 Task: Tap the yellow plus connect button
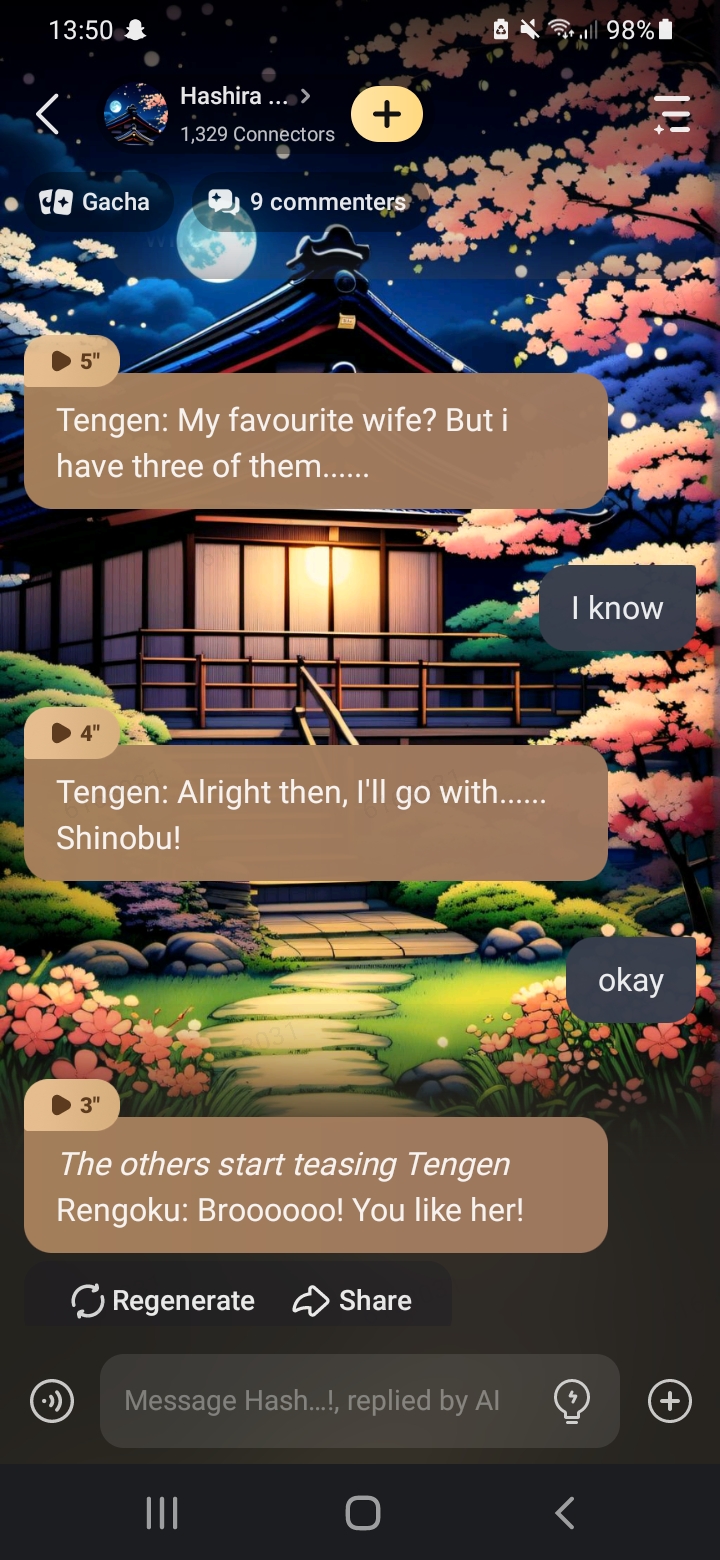coord(387,115)
